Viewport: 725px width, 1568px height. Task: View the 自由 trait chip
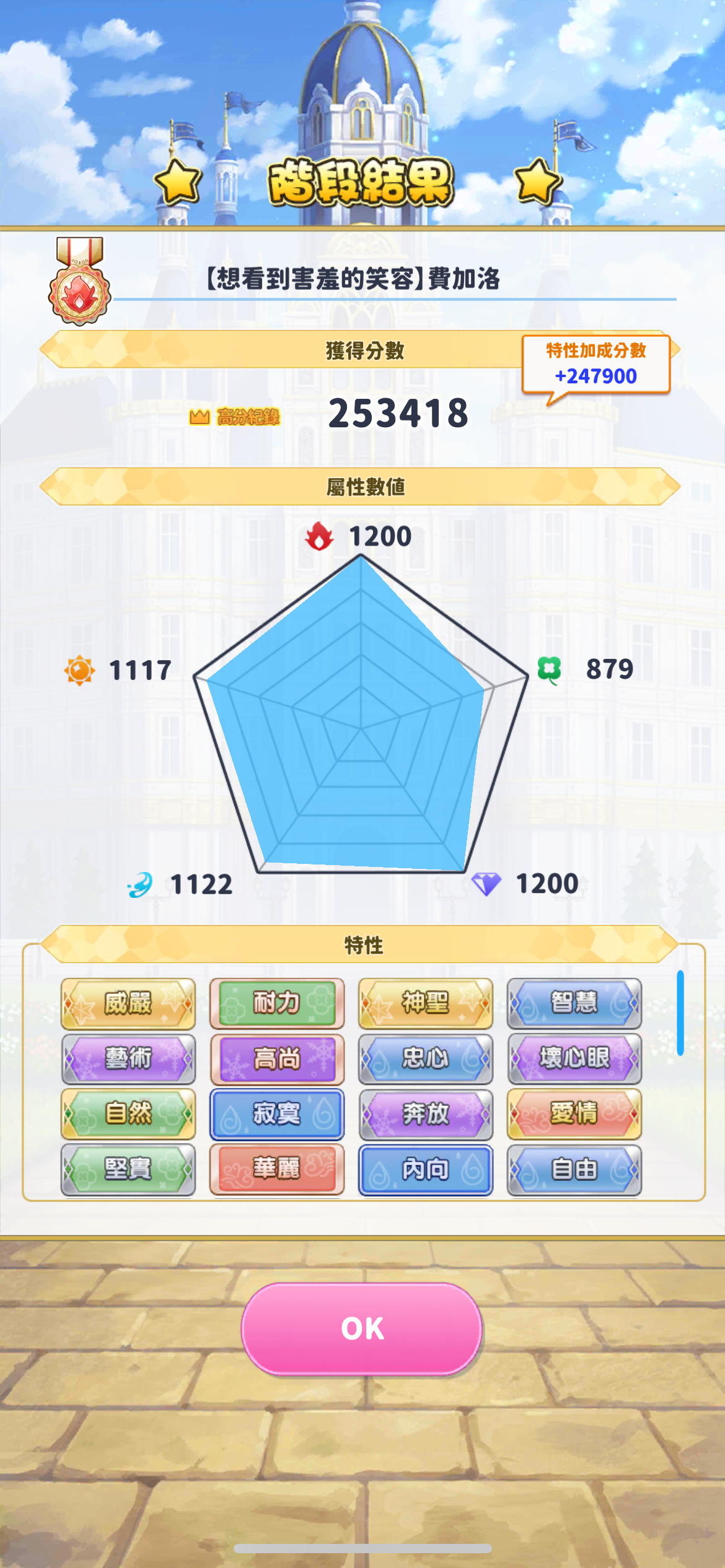pos(574,1169)
